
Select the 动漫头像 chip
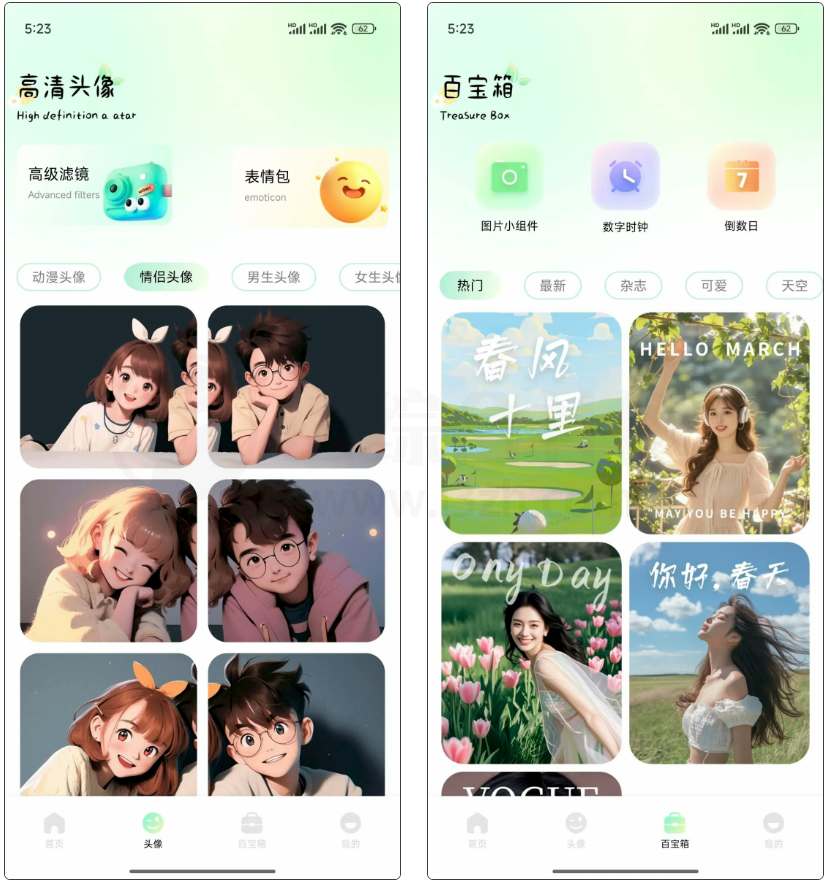click(x=59, y=277)
